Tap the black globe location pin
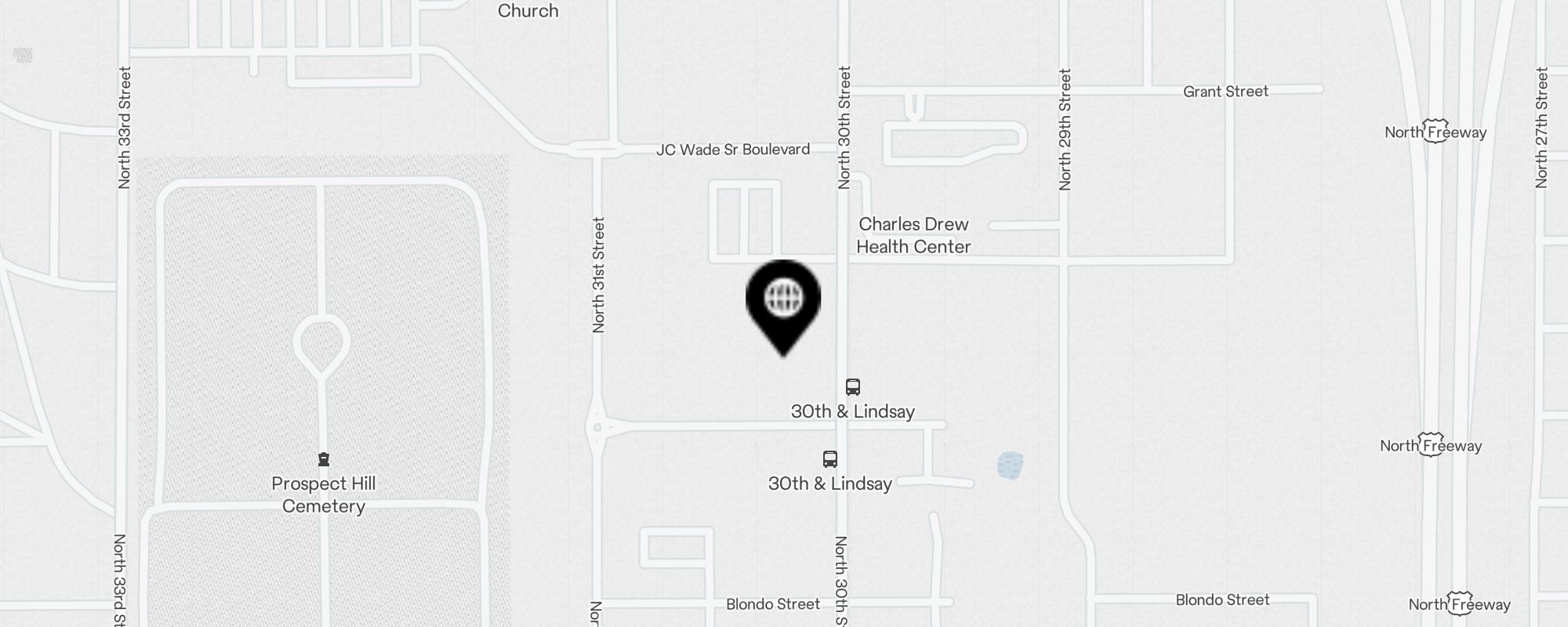 pyautogui.click(x=783, y=301)
